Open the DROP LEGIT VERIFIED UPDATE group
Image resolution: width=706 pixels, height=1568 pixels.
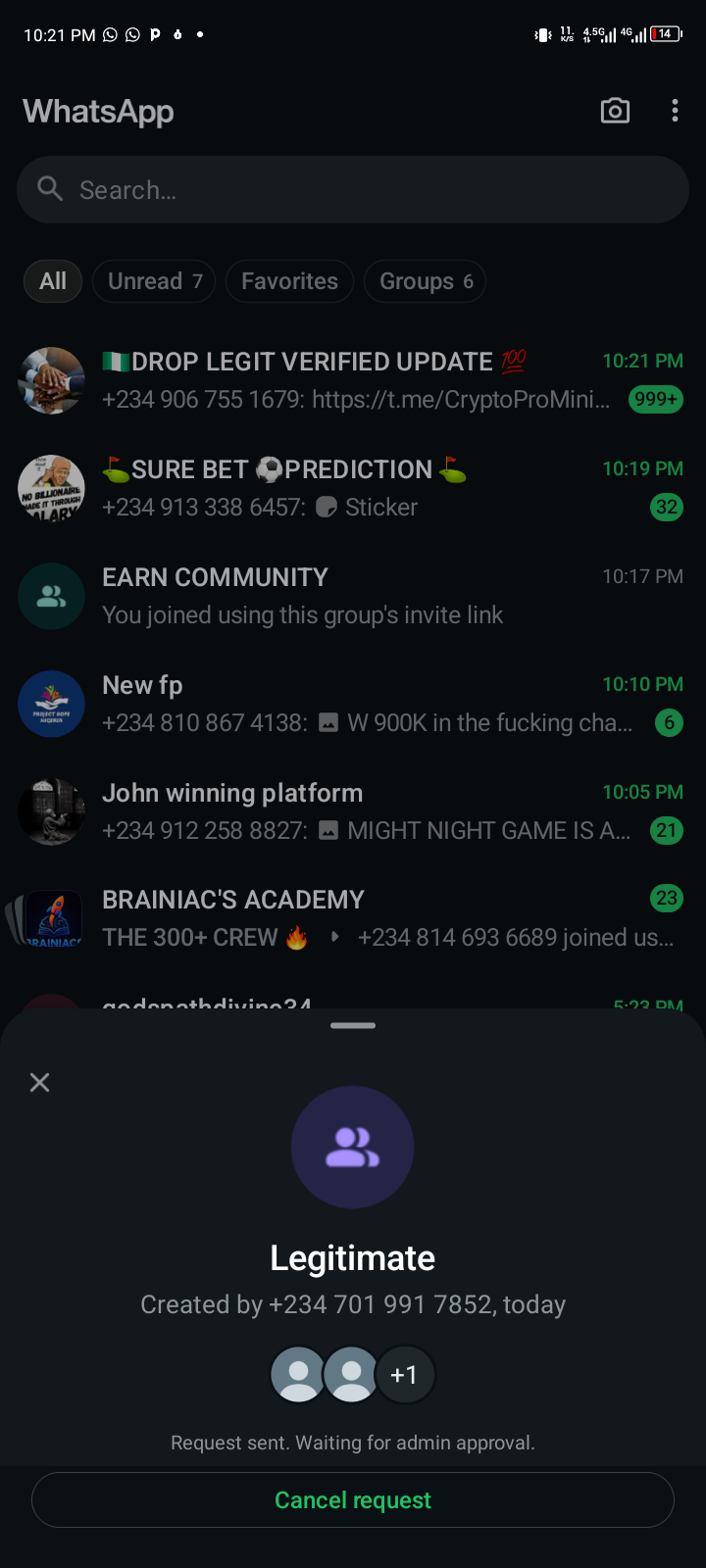[353, 380]
